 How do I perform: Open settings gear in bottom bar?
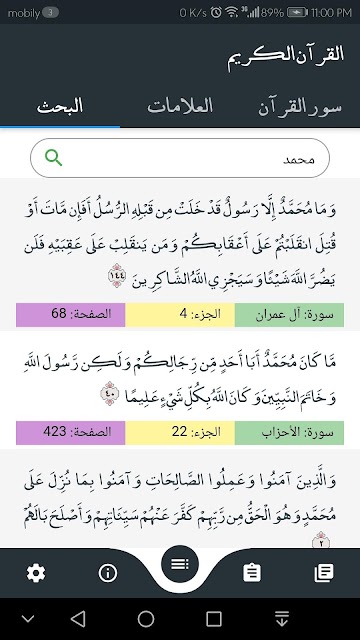pos(36,573)
